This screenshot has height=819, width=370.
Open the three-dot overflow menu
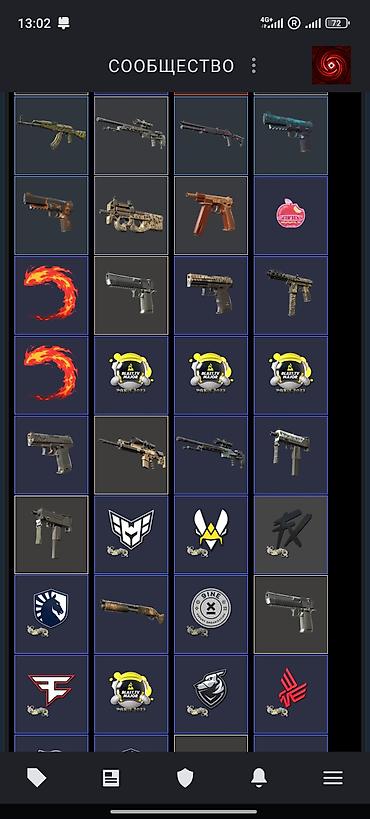(x=253, y=66)
